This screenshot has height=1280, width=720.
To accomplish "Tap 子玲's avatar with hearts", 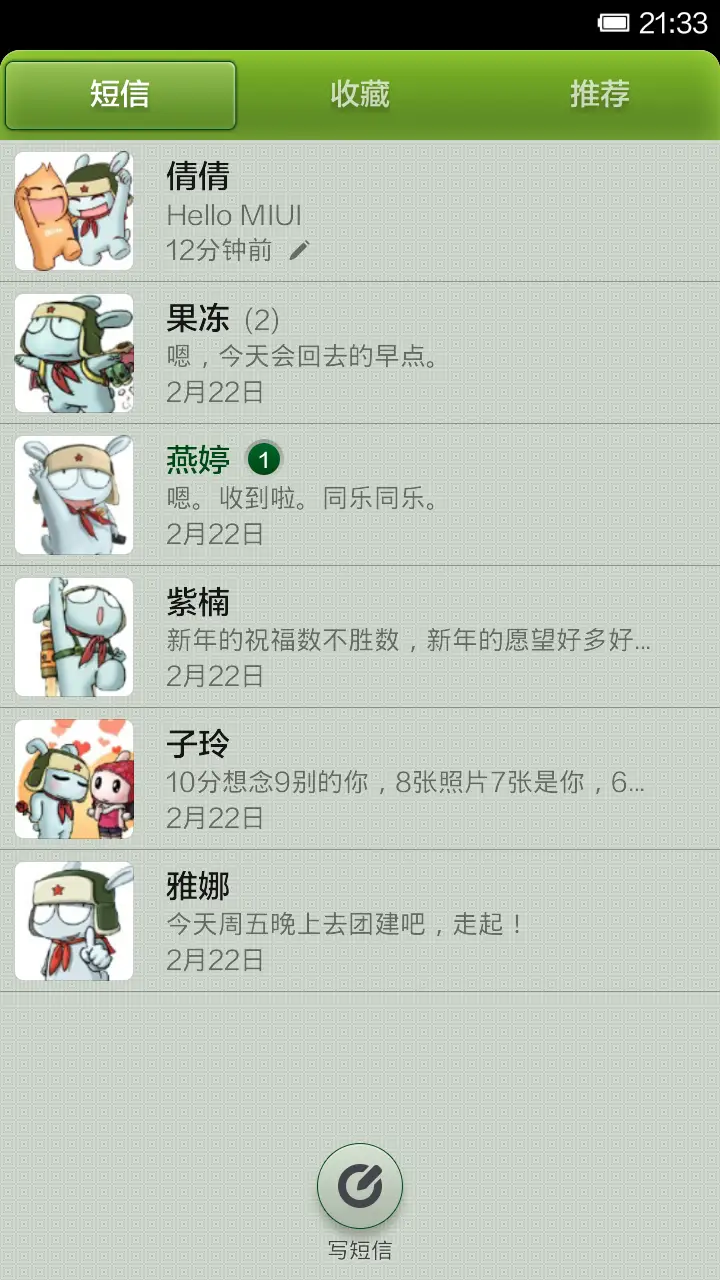I will coord(73,779).
